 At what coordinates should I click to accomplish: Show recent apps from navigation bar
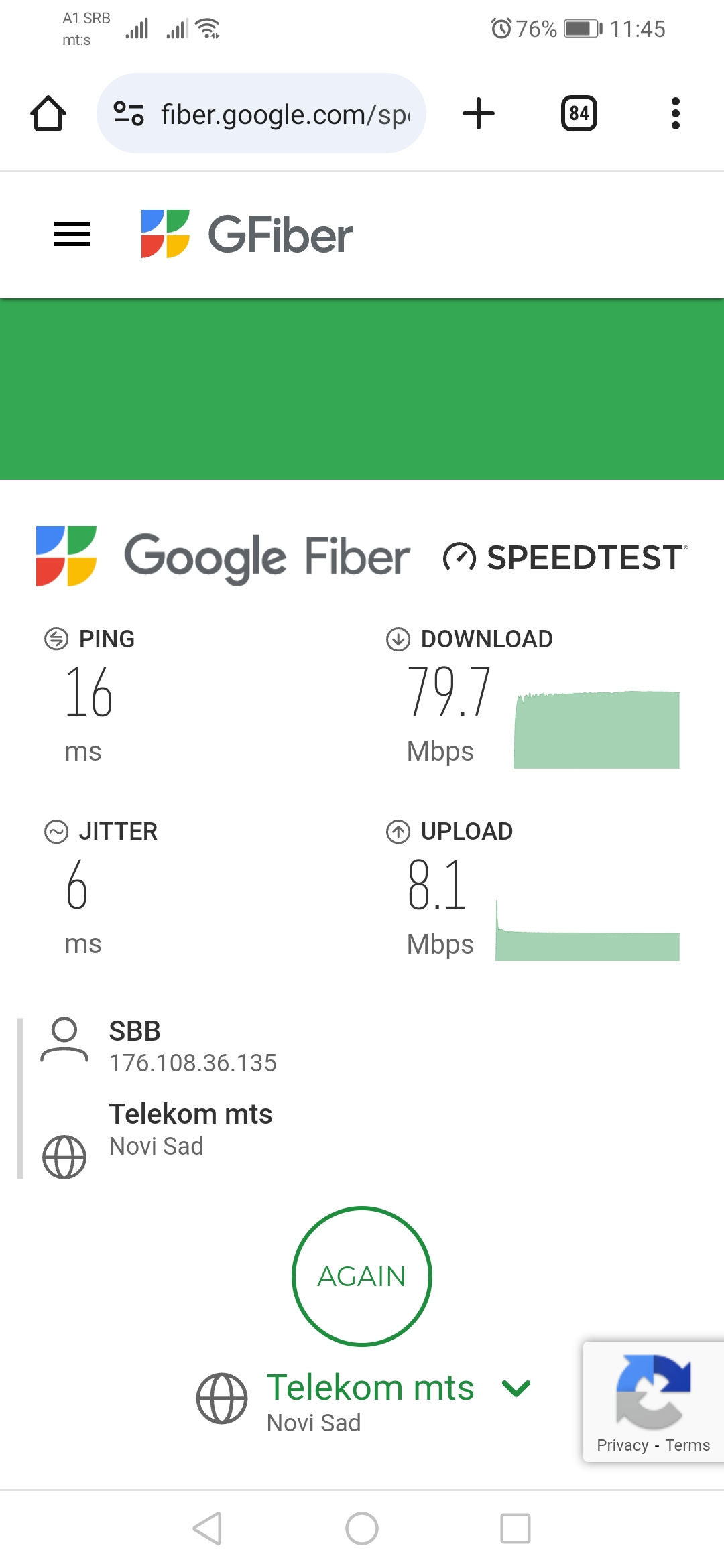click(516, 1528)
